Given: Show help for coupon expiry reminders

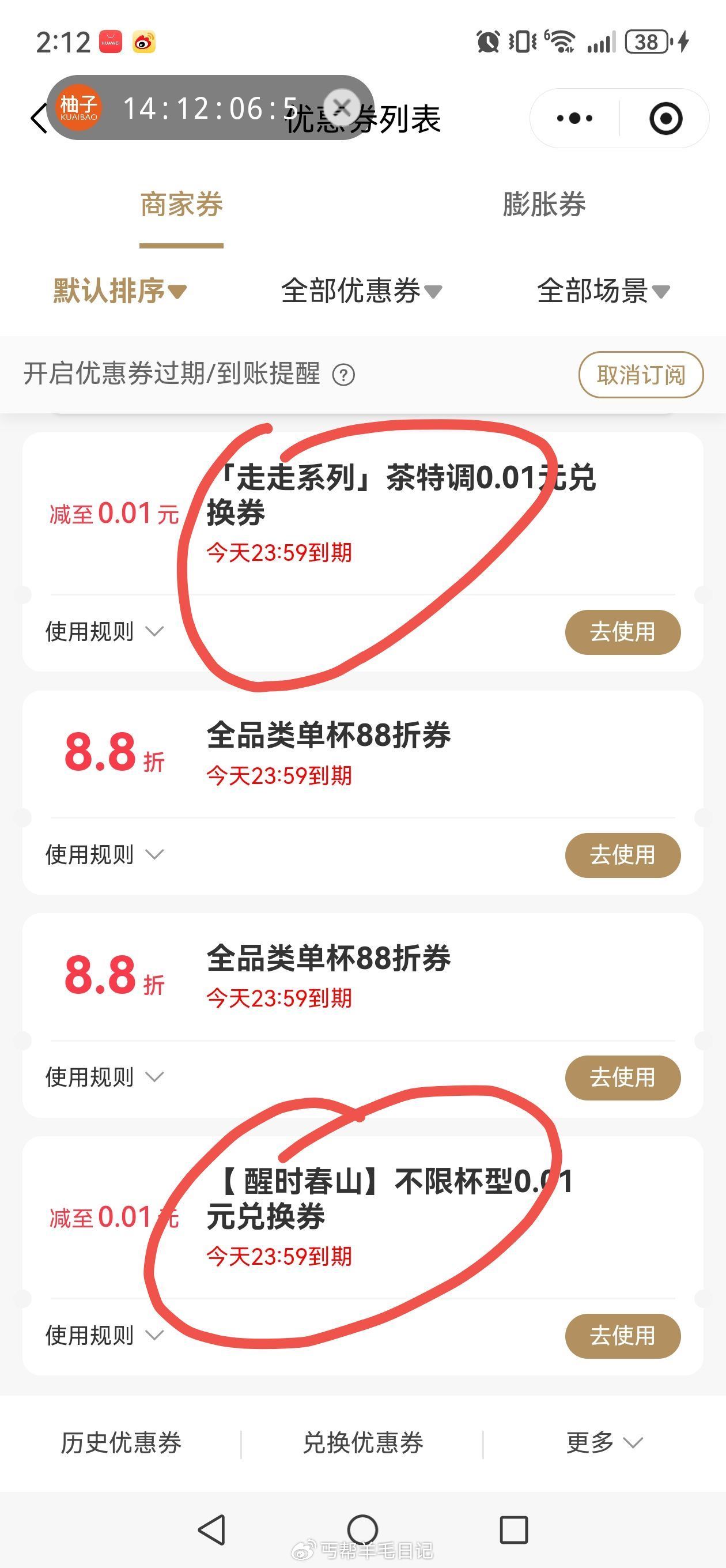Looking at the screenshot, I should pos(343,375).
